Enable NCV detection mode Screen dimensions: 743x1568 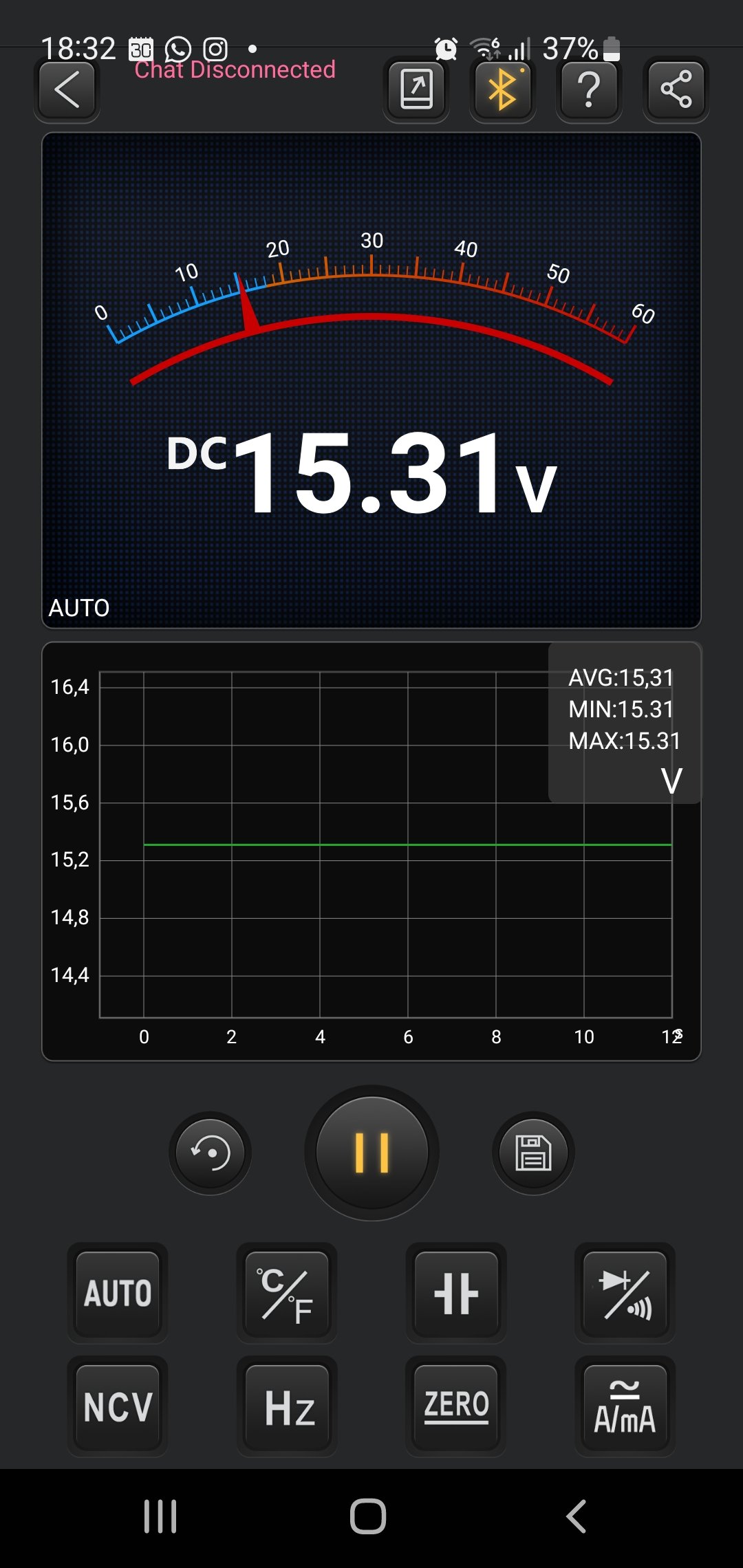point(118,1406)
